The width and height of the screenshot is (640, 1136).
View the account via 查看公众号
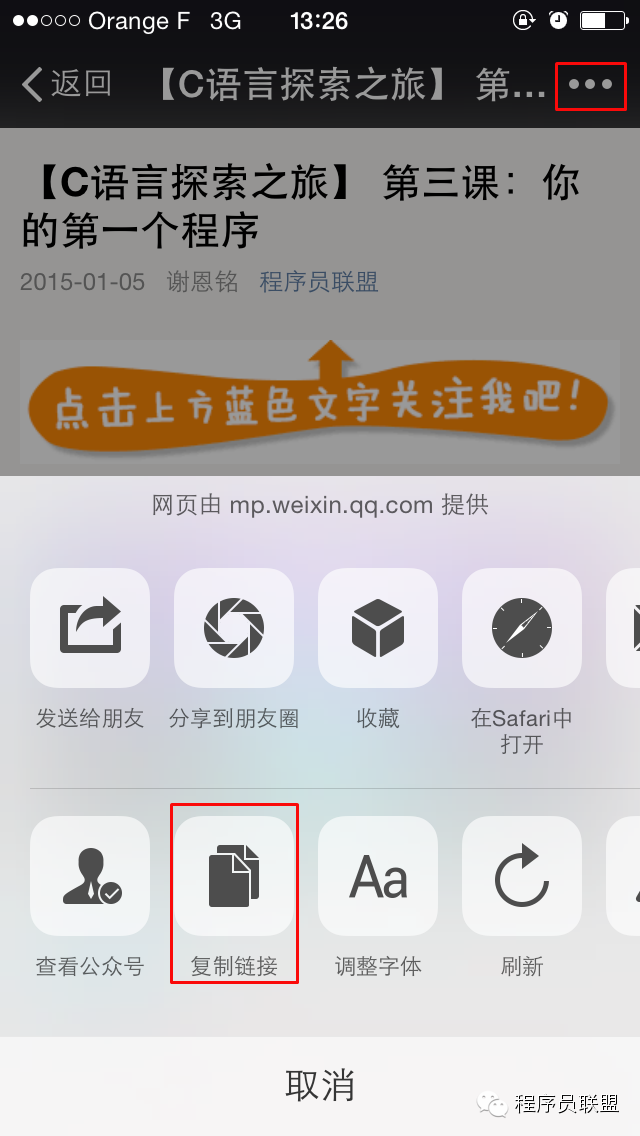pos(90,876)
